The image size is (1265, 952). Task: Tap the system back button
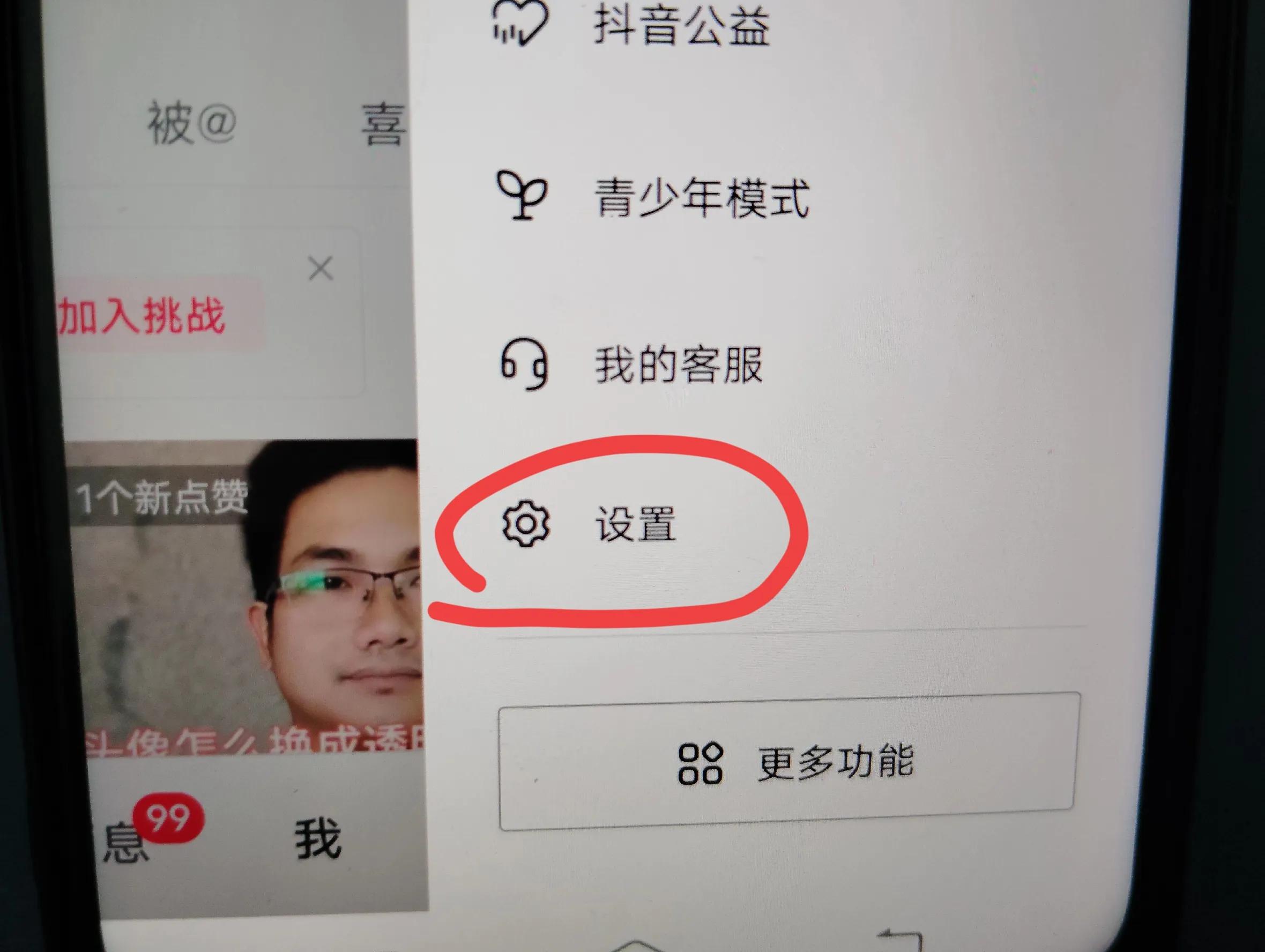[901, 941]
